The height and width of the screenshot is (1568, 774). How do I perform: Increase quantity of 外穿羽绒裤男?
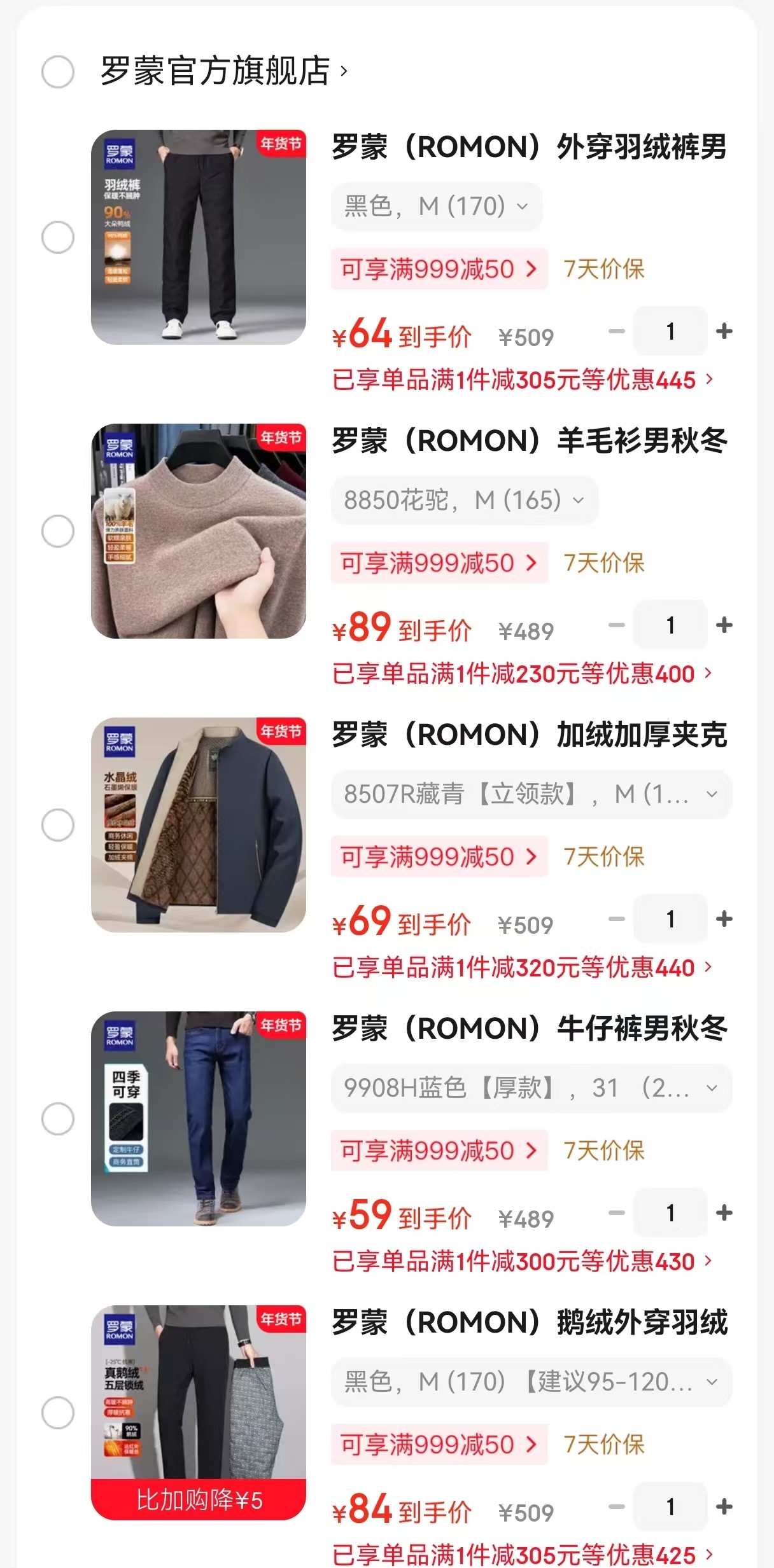coord(724,331)
